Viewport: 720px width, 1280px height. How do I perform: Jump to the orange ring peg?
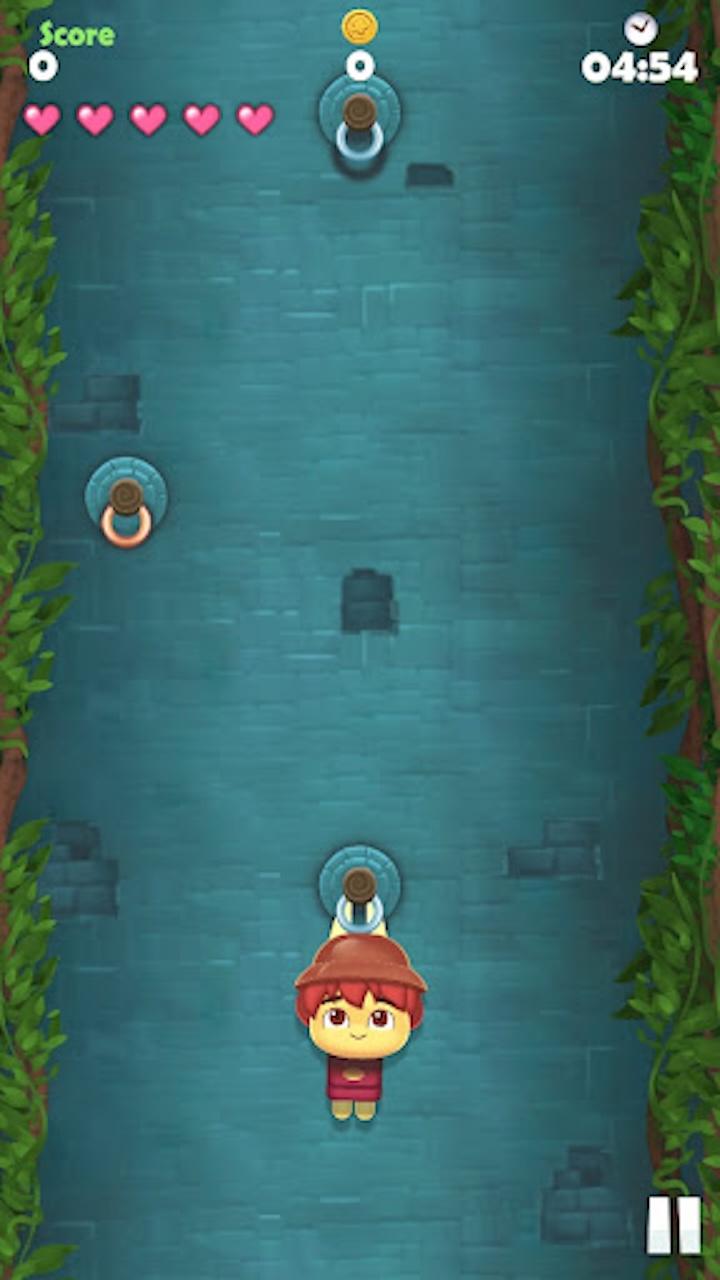point(126,503)
